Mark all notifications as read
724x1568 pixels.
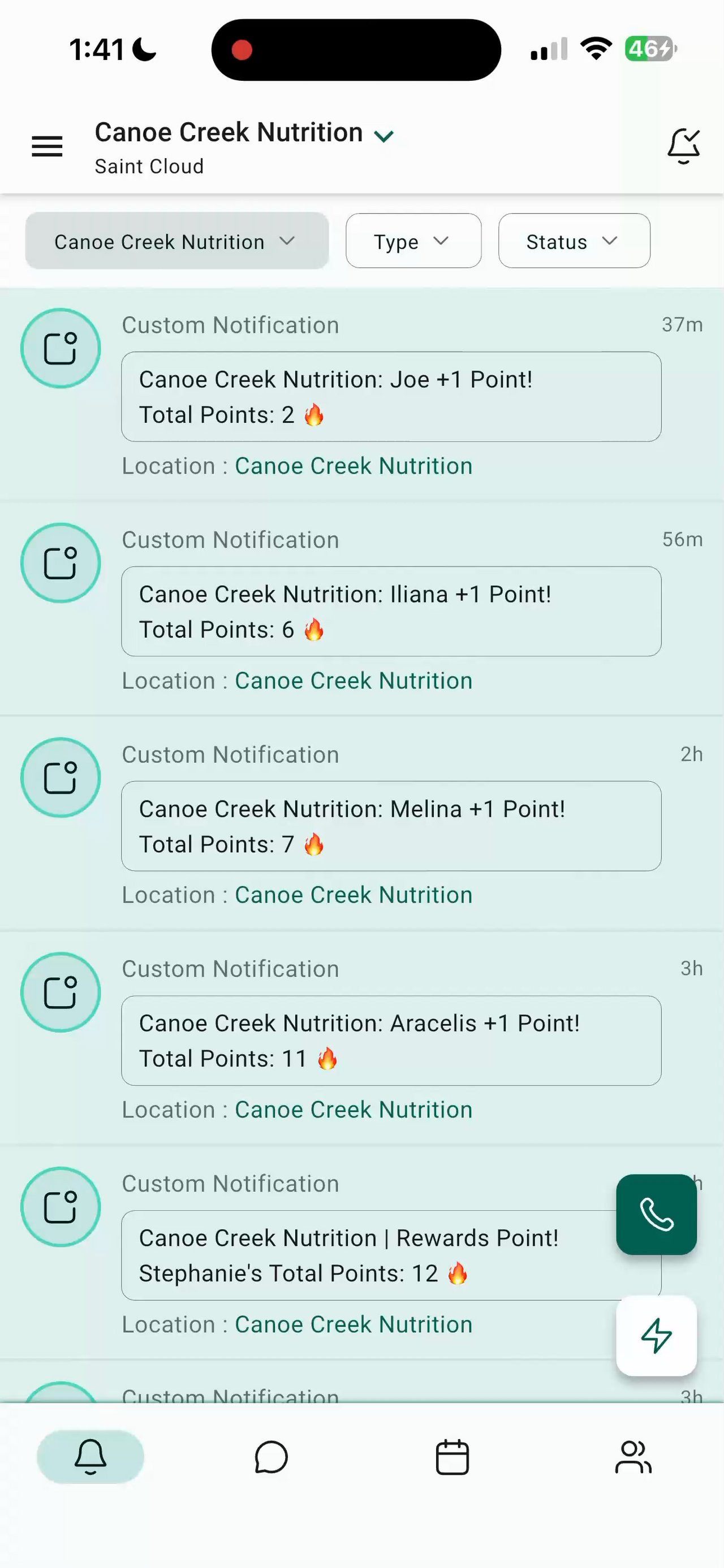point(683,146)
